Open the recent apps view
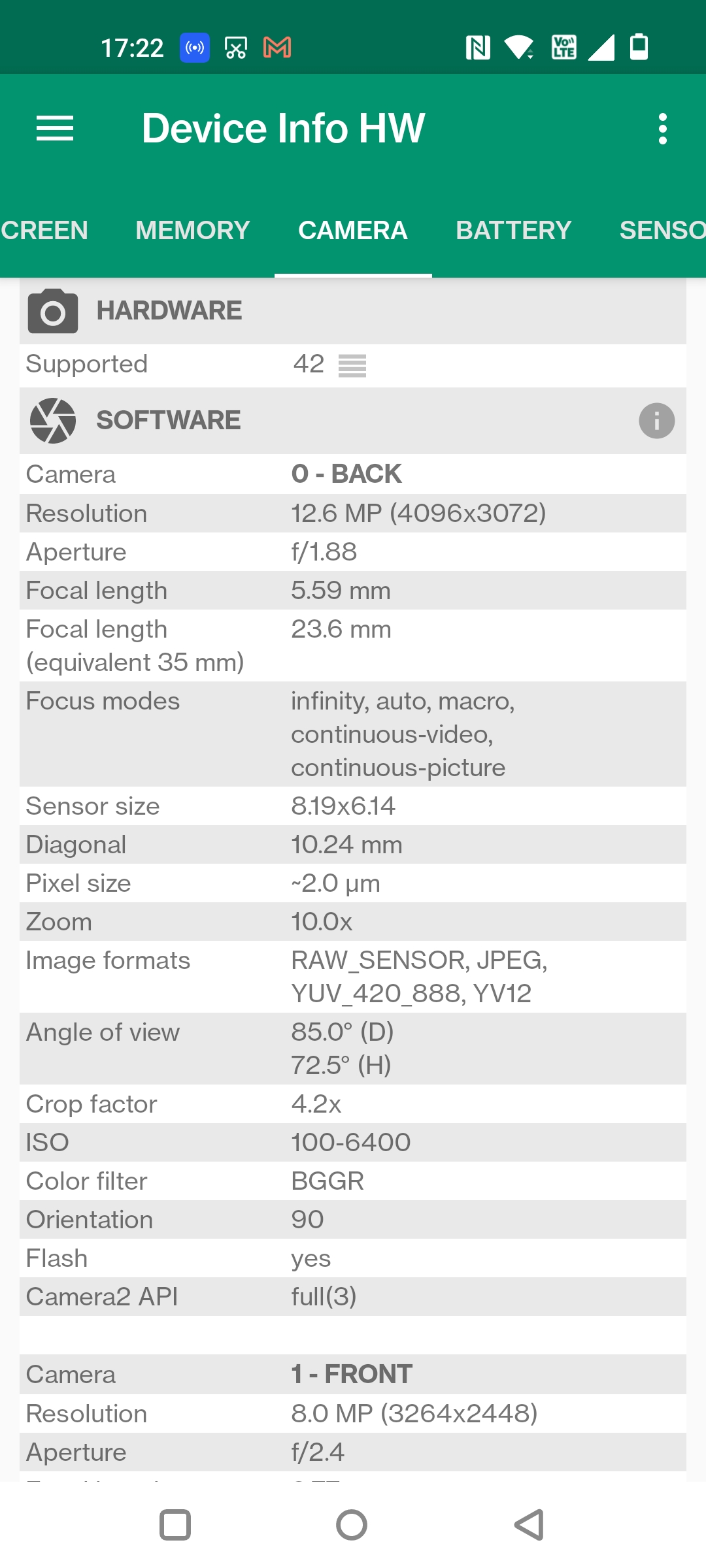Image resolution: width=706 pixels, height=1568 pixels. pos(175,1525)
